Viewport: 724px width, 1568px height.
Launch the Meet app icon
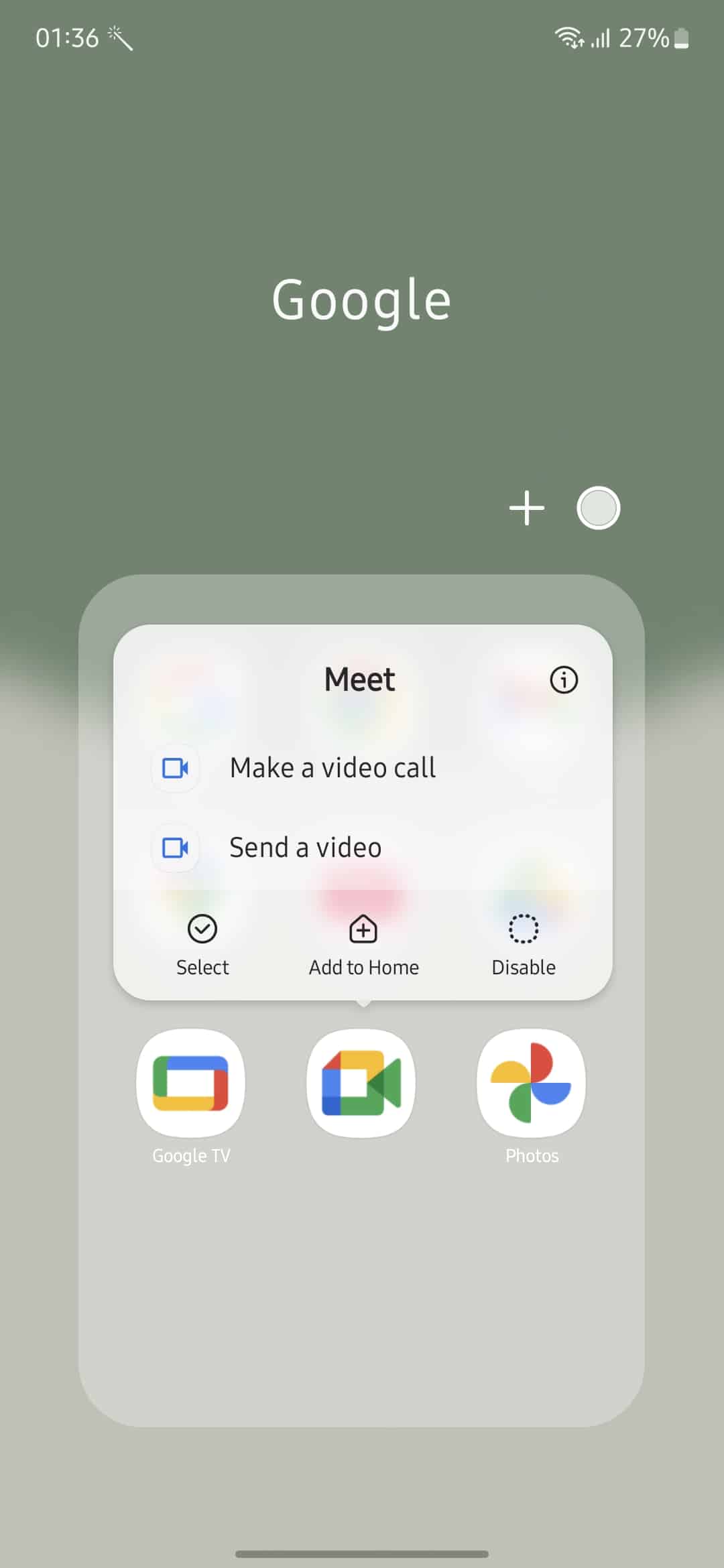coord(361,1084)
